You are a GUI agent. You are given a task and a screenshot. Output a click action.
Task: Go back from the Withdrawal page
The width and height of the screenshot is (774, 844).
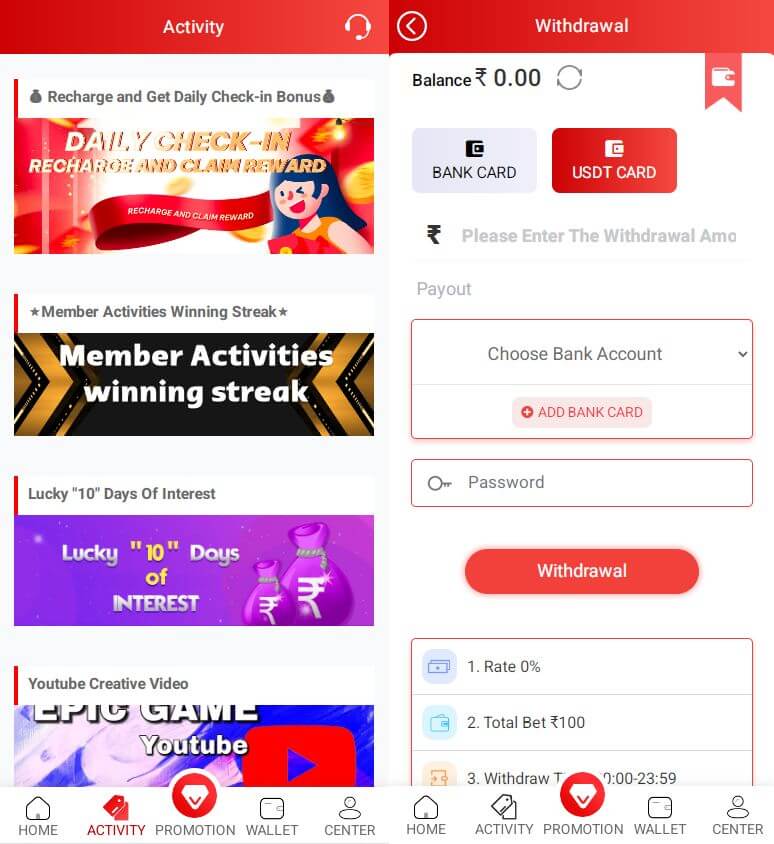412,26
